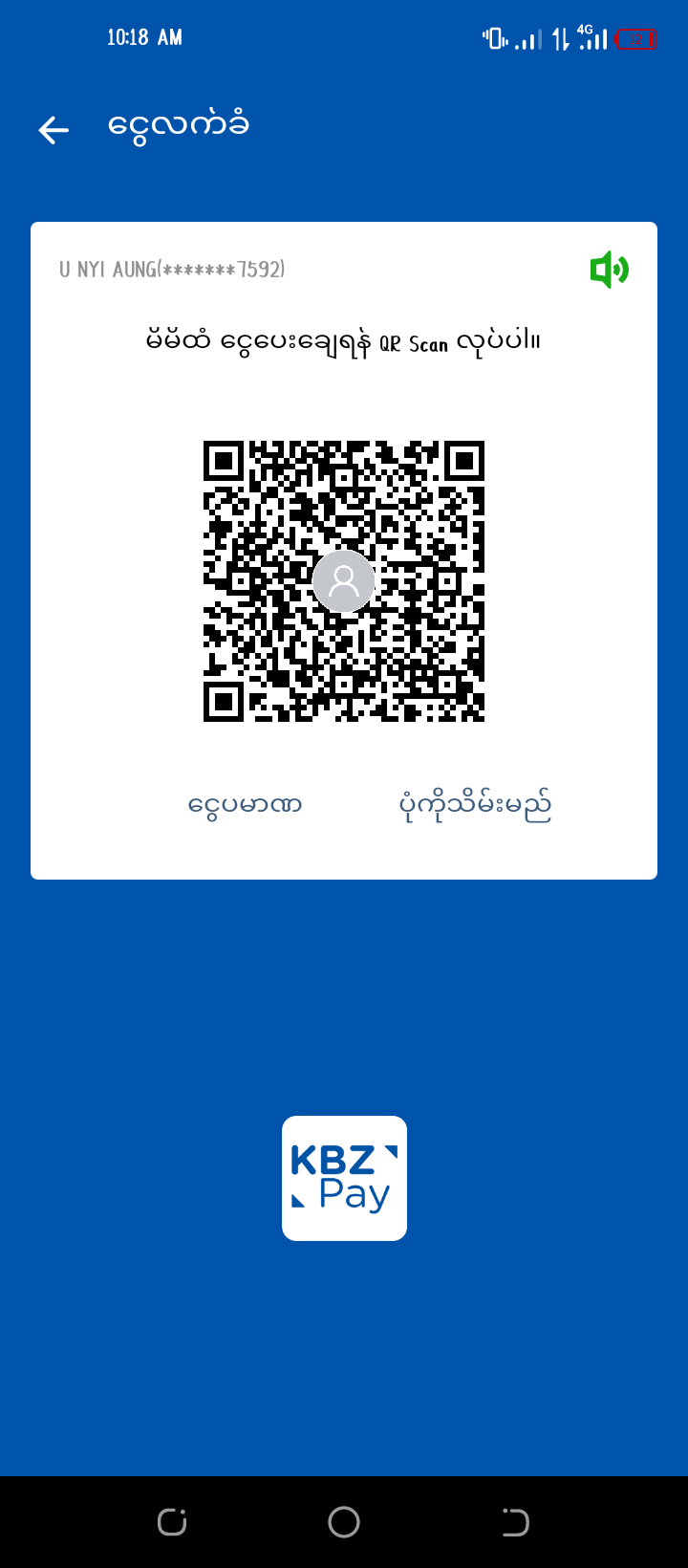Tap ငွေပမာဏ to set amount
Screen dimensions: 688x1568
(246, 805)
